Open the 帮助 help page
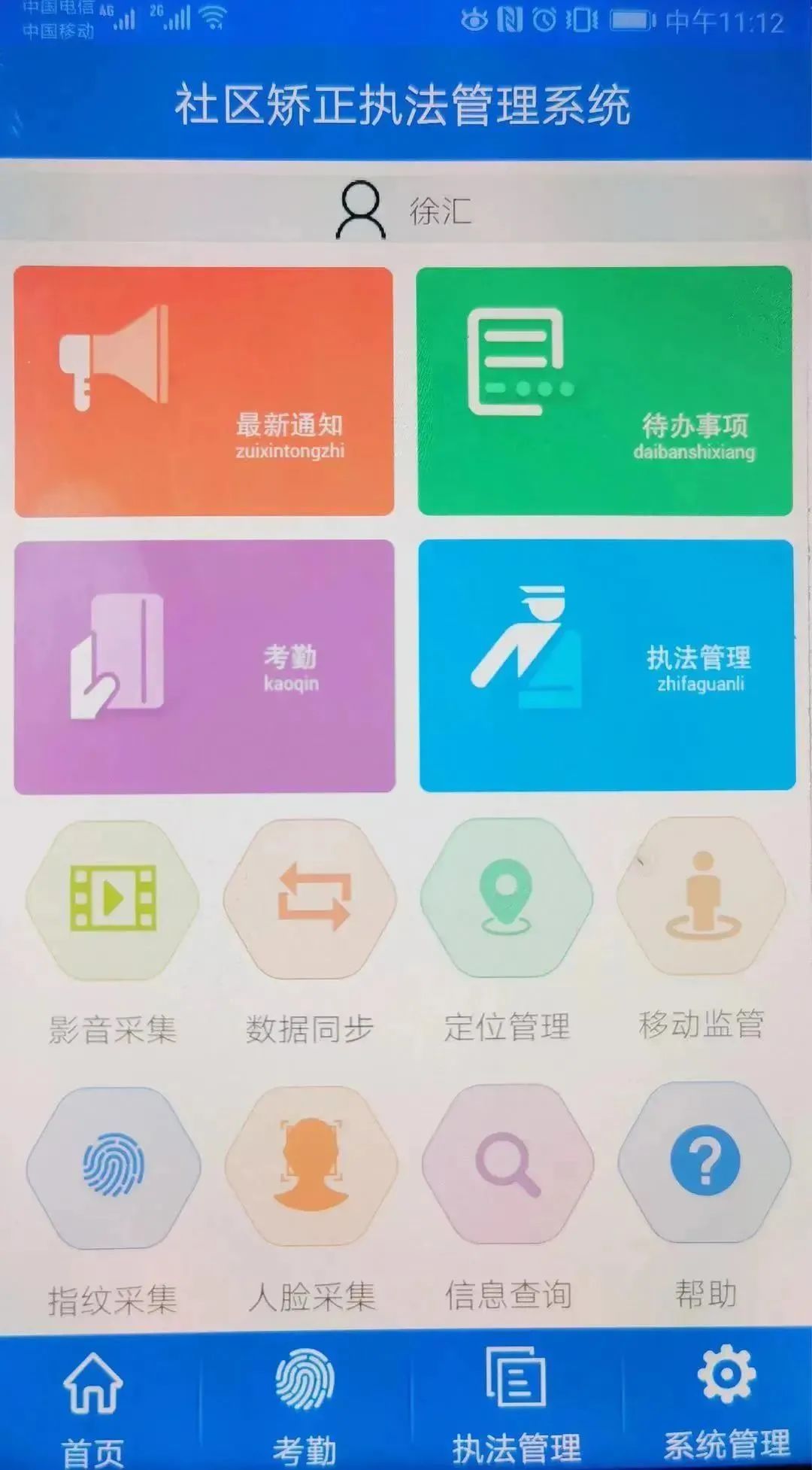Viewport: 812px width, 1470px height. tap(704, 1162)
